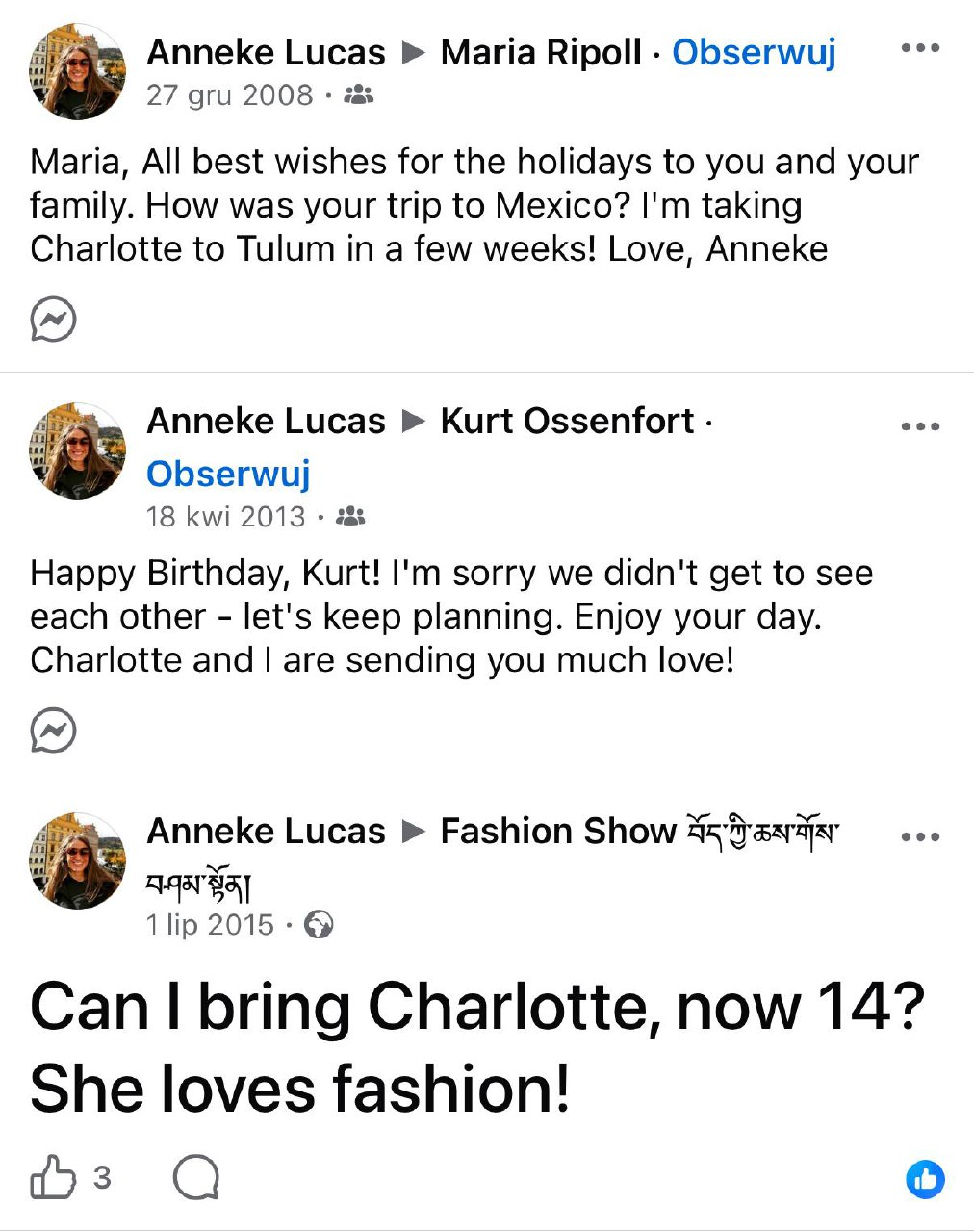Open Anneke Lucas's name on the 2013 post
This screenshot has height=1232, width=974.
point(266,421)
